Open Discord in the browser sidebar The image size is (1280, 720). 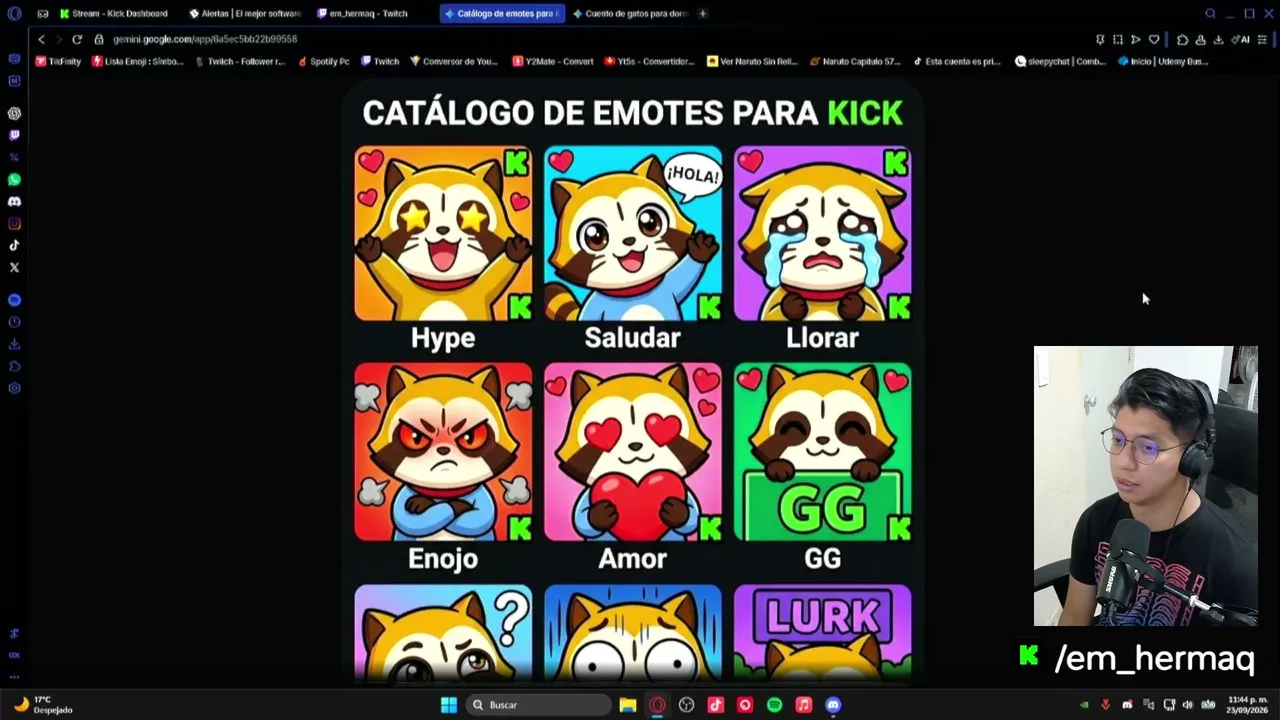[14, 202]
